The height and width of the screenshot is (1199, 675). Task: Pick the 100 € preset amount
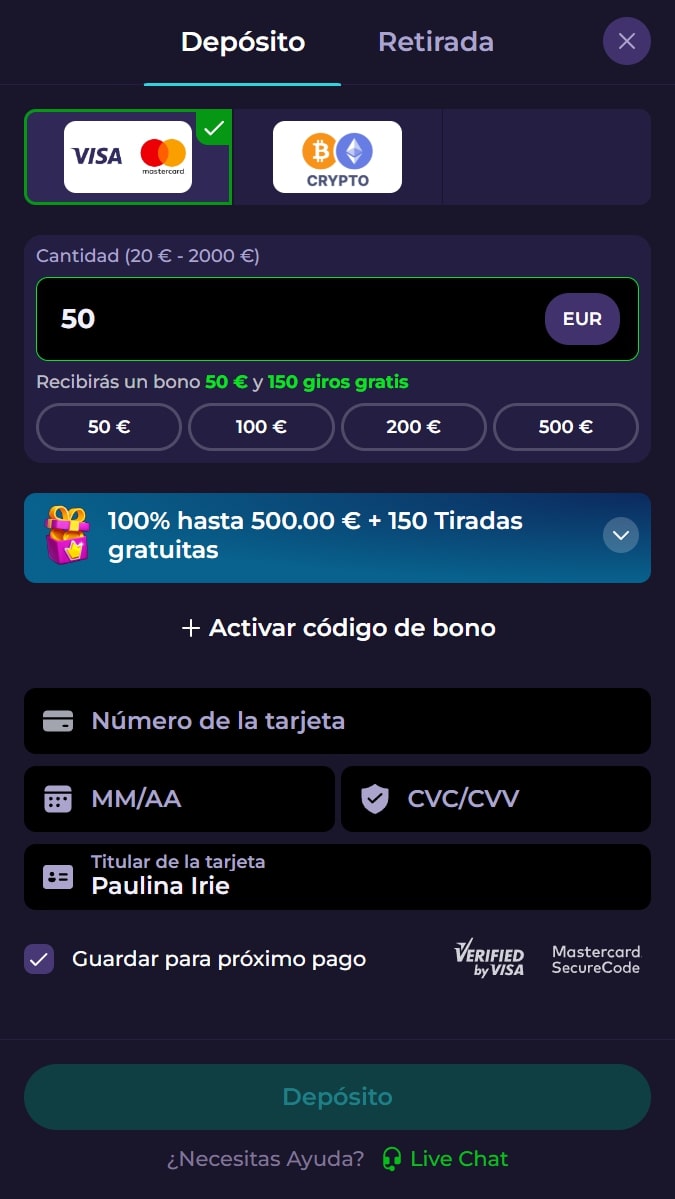pyautogui.click(x=261, y=427)
